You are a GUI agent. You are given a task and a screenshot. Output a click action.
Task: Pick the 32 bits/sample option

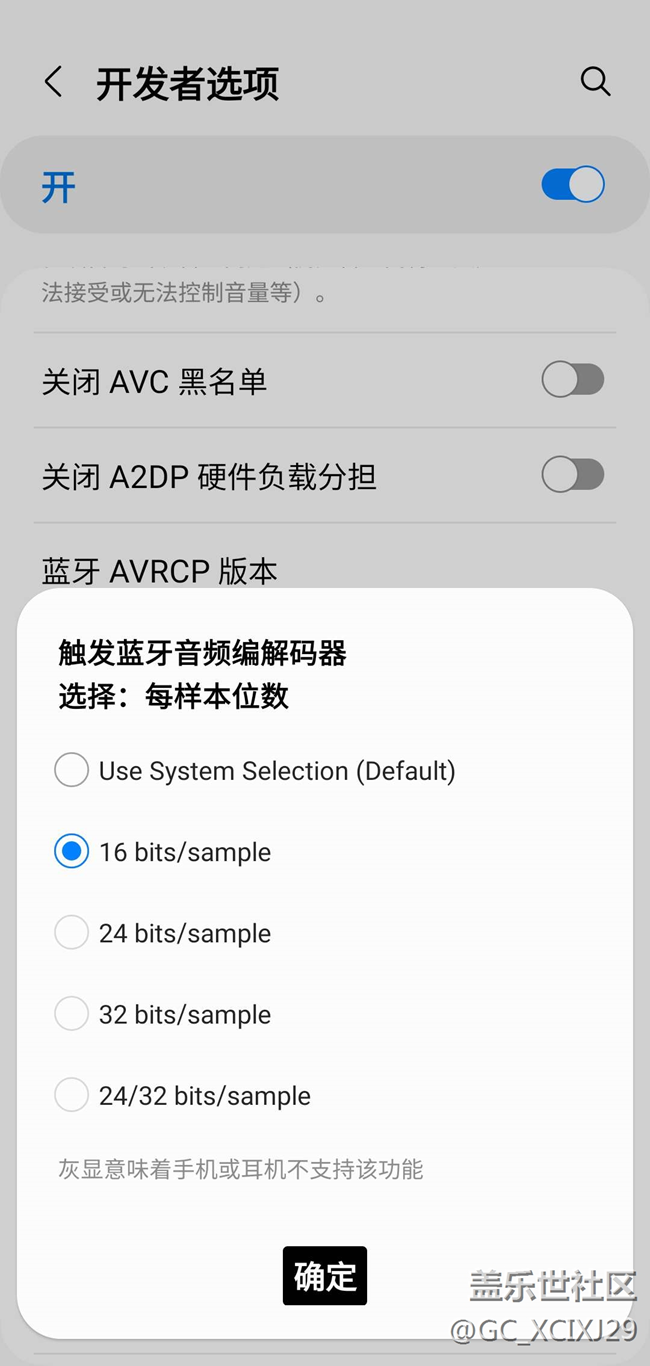pyautogui.click(x=163, y=1014)
